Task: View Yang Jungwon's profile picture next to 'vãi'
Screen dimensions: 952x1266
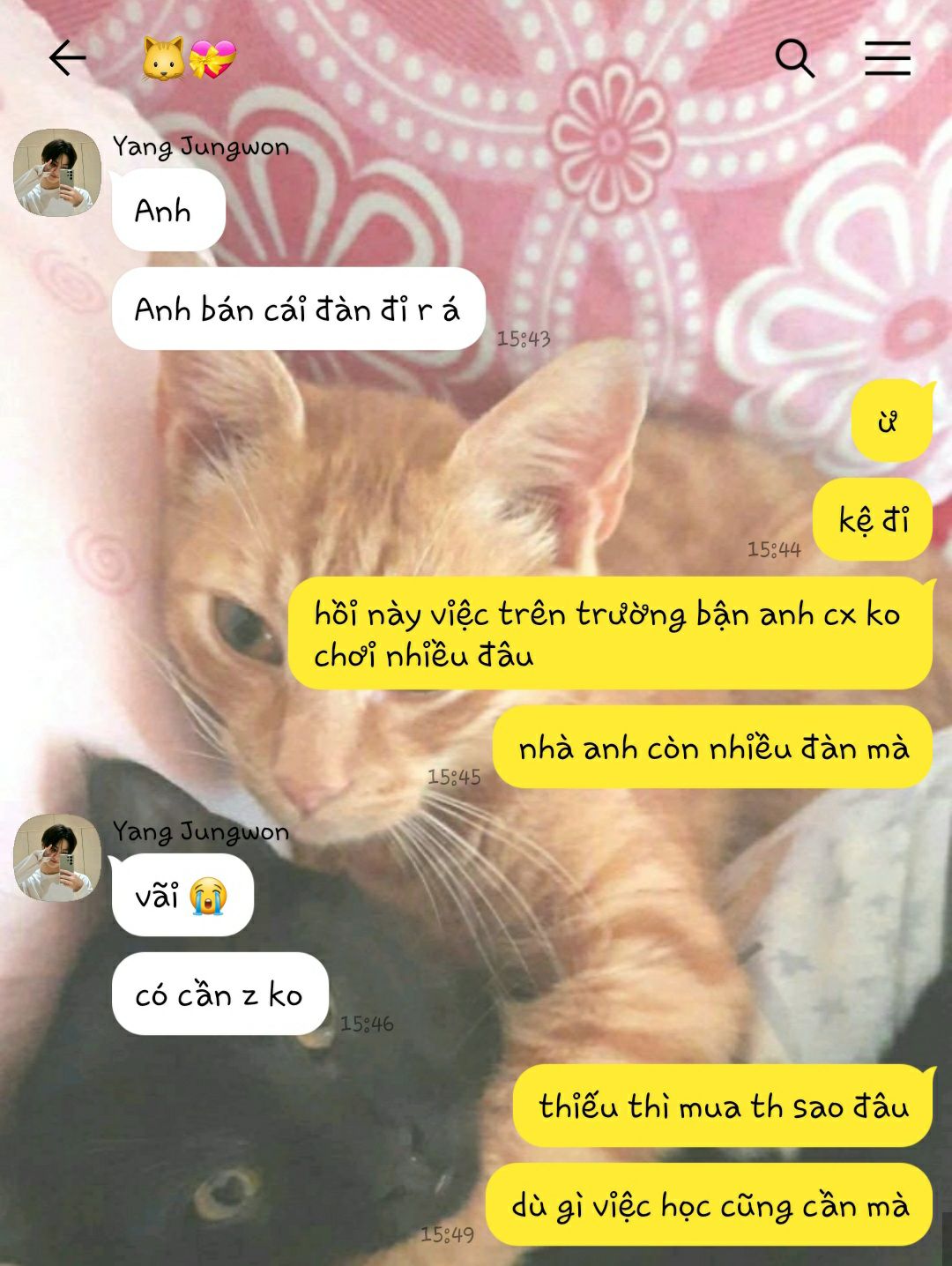Action: point(57,858)
